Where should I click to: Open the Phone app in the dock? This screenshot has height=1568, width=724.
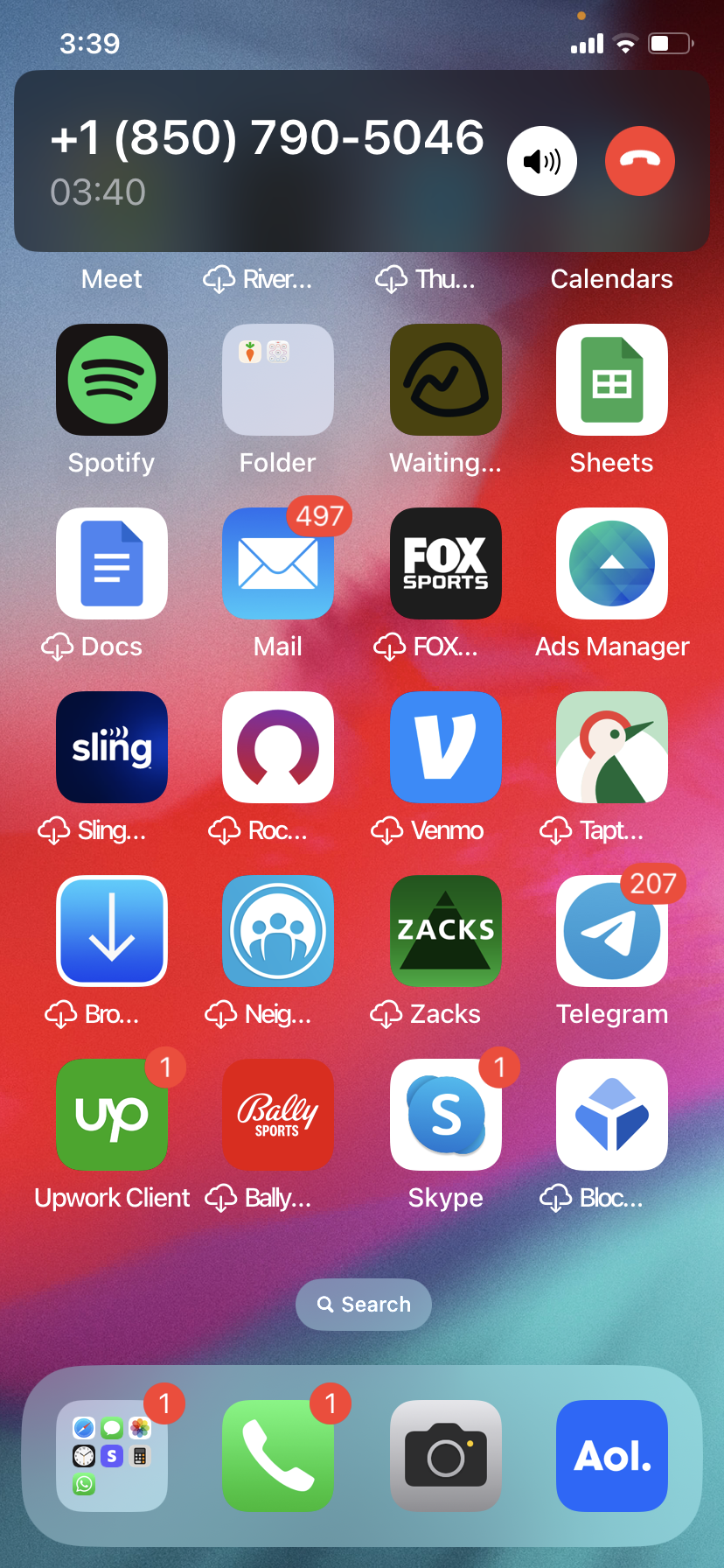pos(278,1456)
